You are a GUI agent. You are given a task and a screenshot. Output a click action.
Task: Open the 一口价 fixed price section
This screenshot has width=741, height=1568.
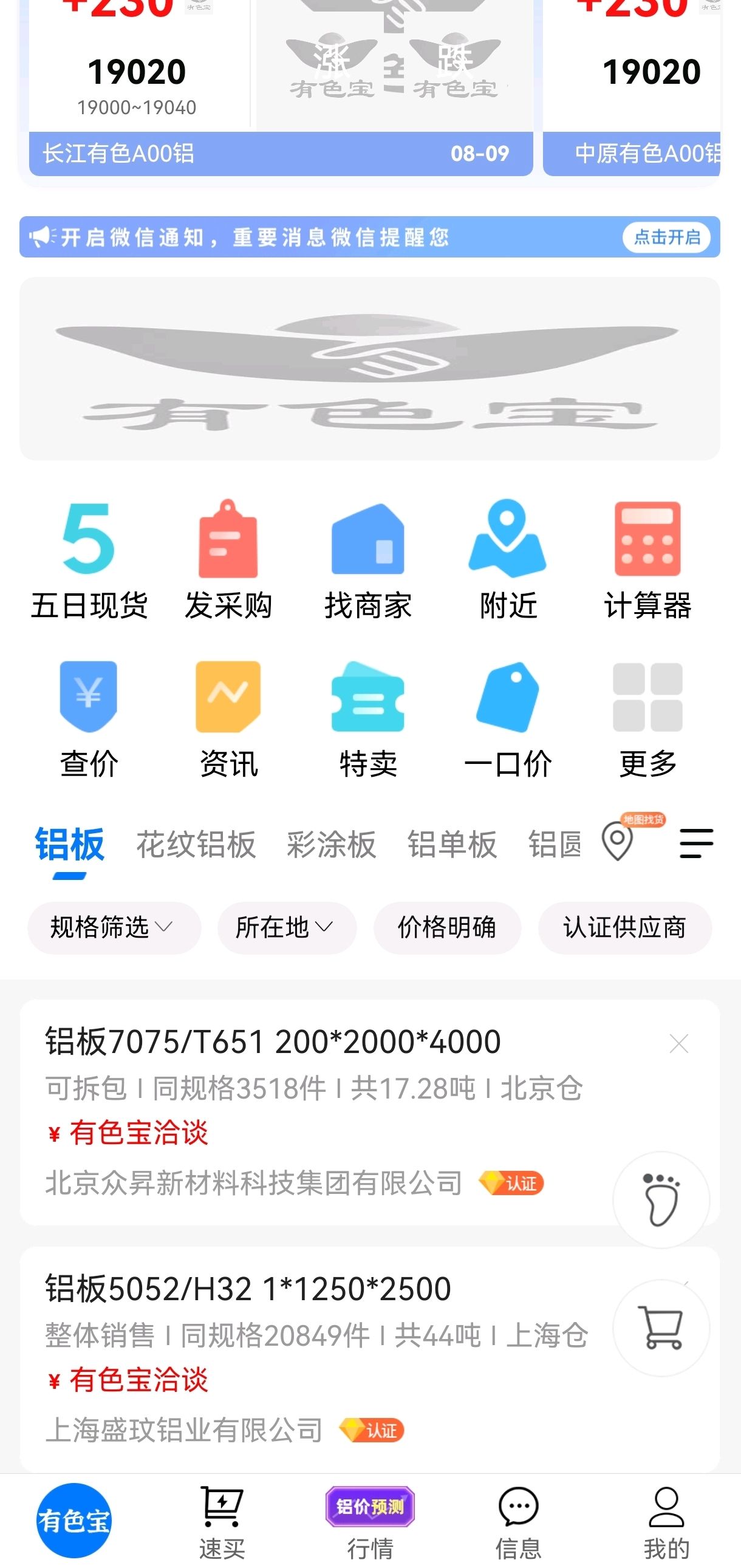tap(508, 719)
